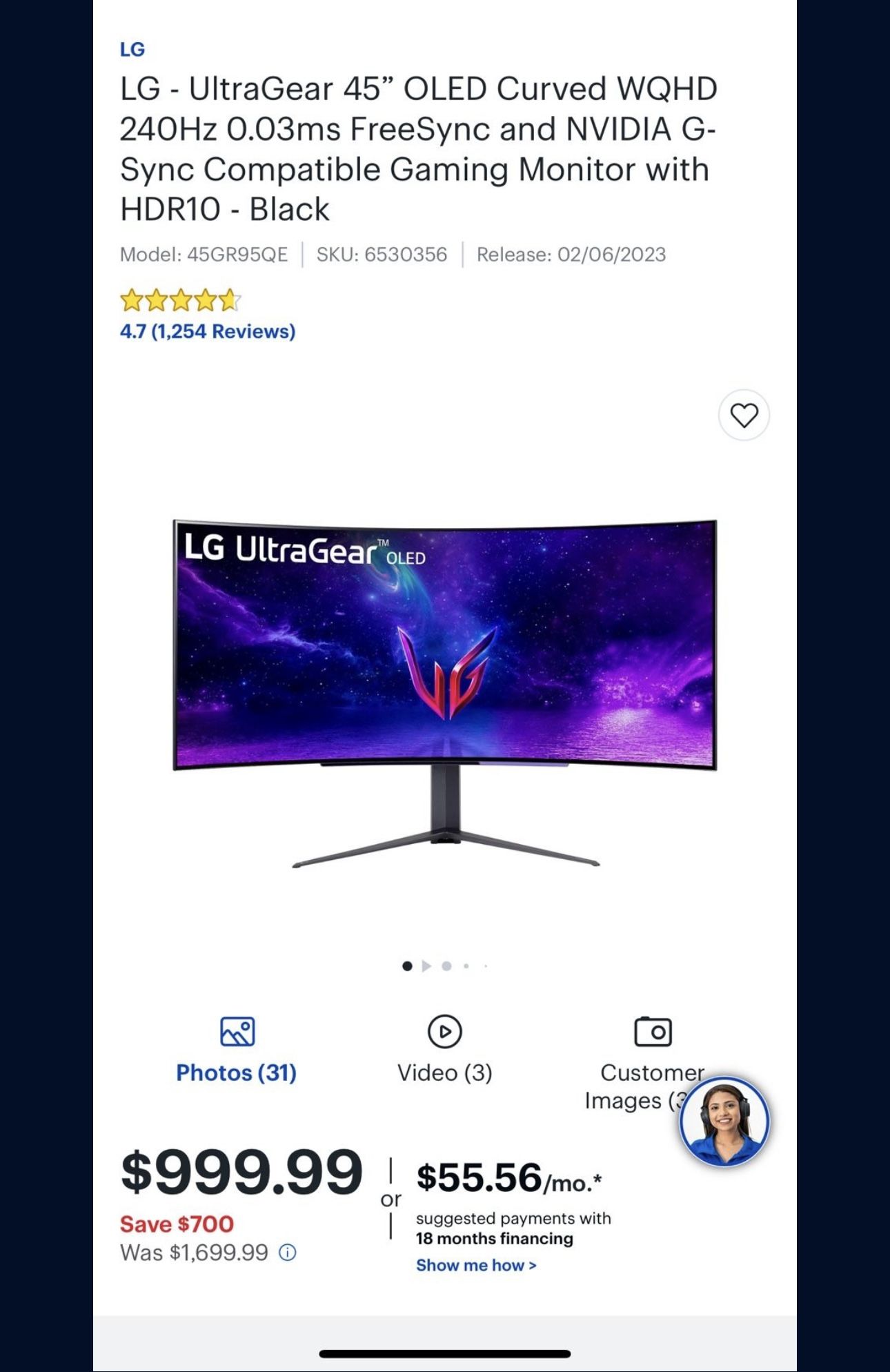The image size is (890, 1372).
Task: Play the product Video (3)
Action: click(446, 1030)
